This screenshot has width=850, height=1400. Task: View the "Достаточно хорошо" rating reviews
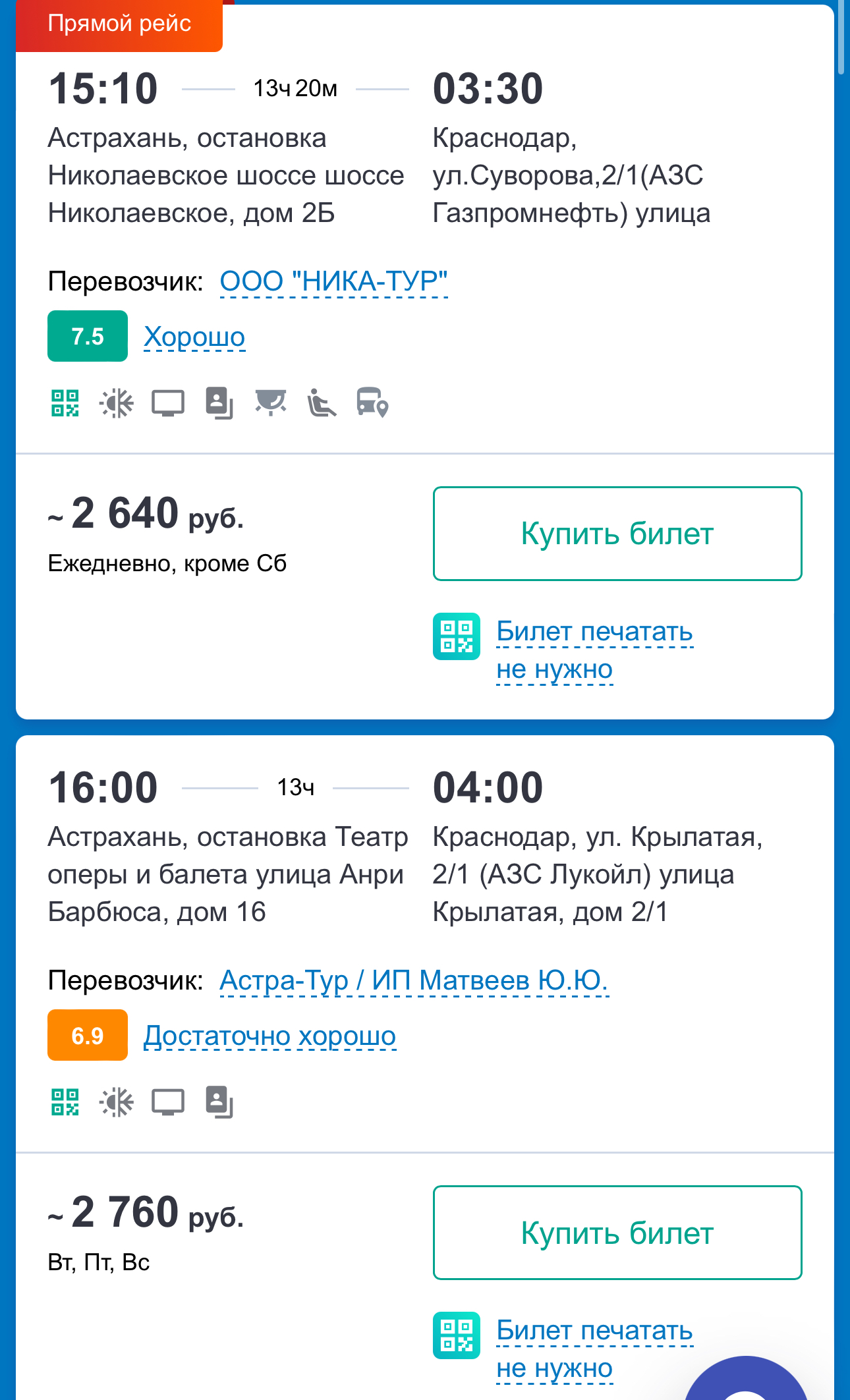pos(269,1036)
